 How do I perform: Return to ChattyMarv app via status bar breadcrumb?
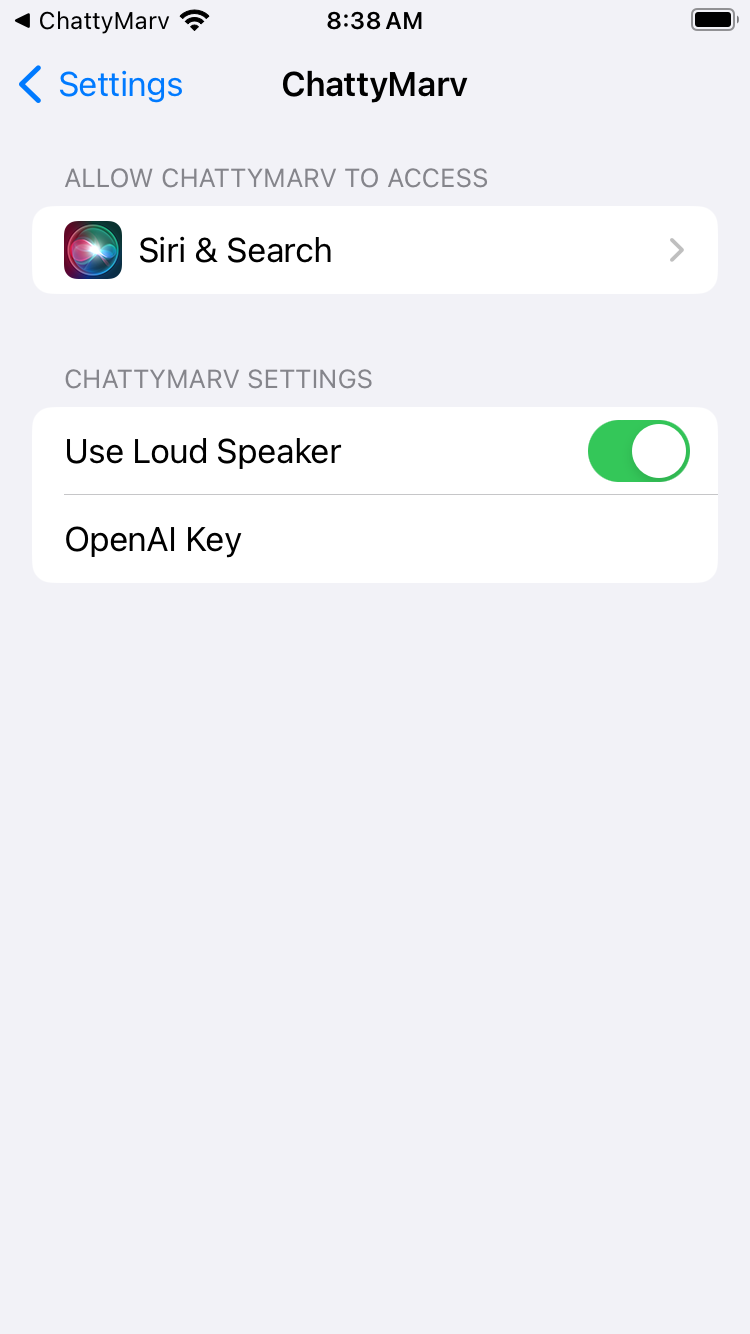(92, 21)
